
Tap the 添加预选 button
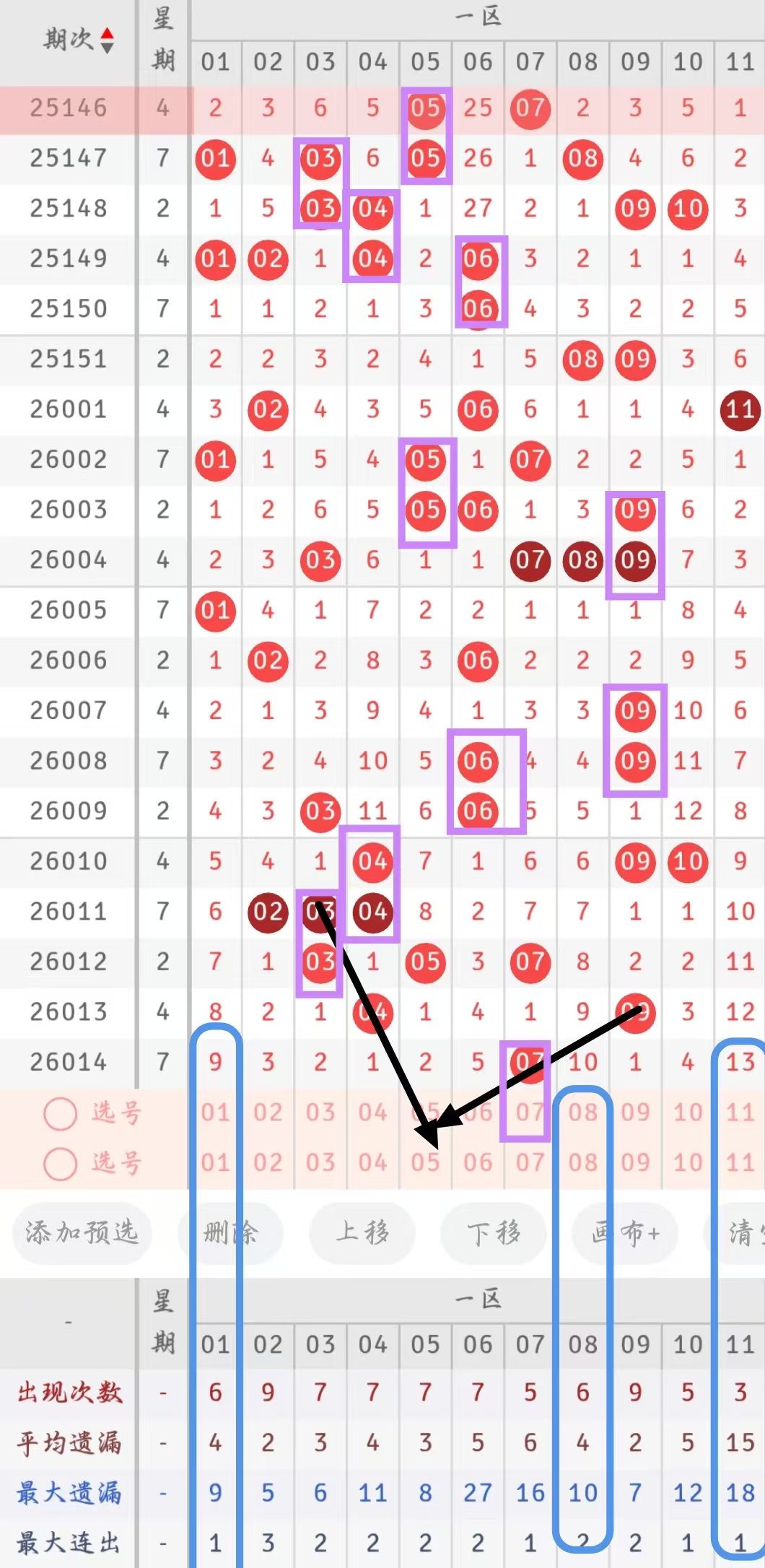pos(82,1232)
